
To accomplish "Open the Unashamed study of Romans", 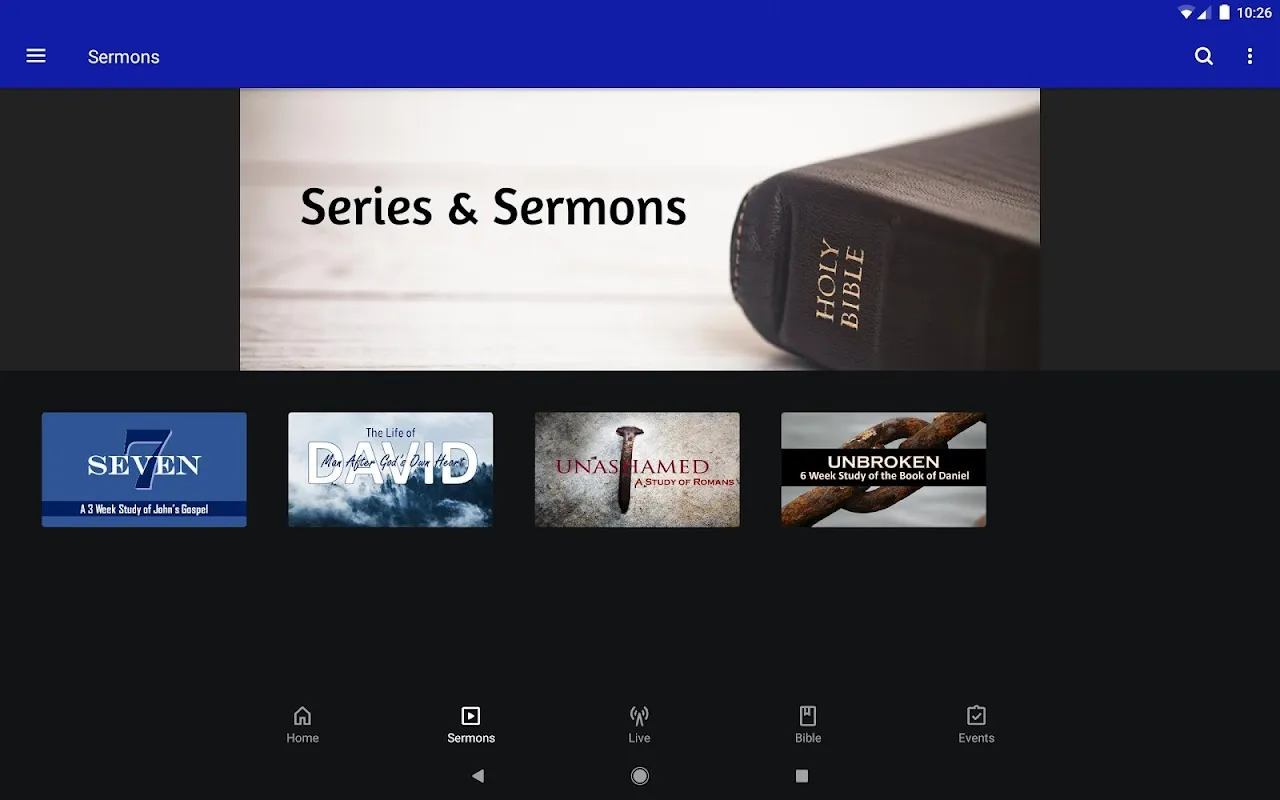I will pos(637,469).
